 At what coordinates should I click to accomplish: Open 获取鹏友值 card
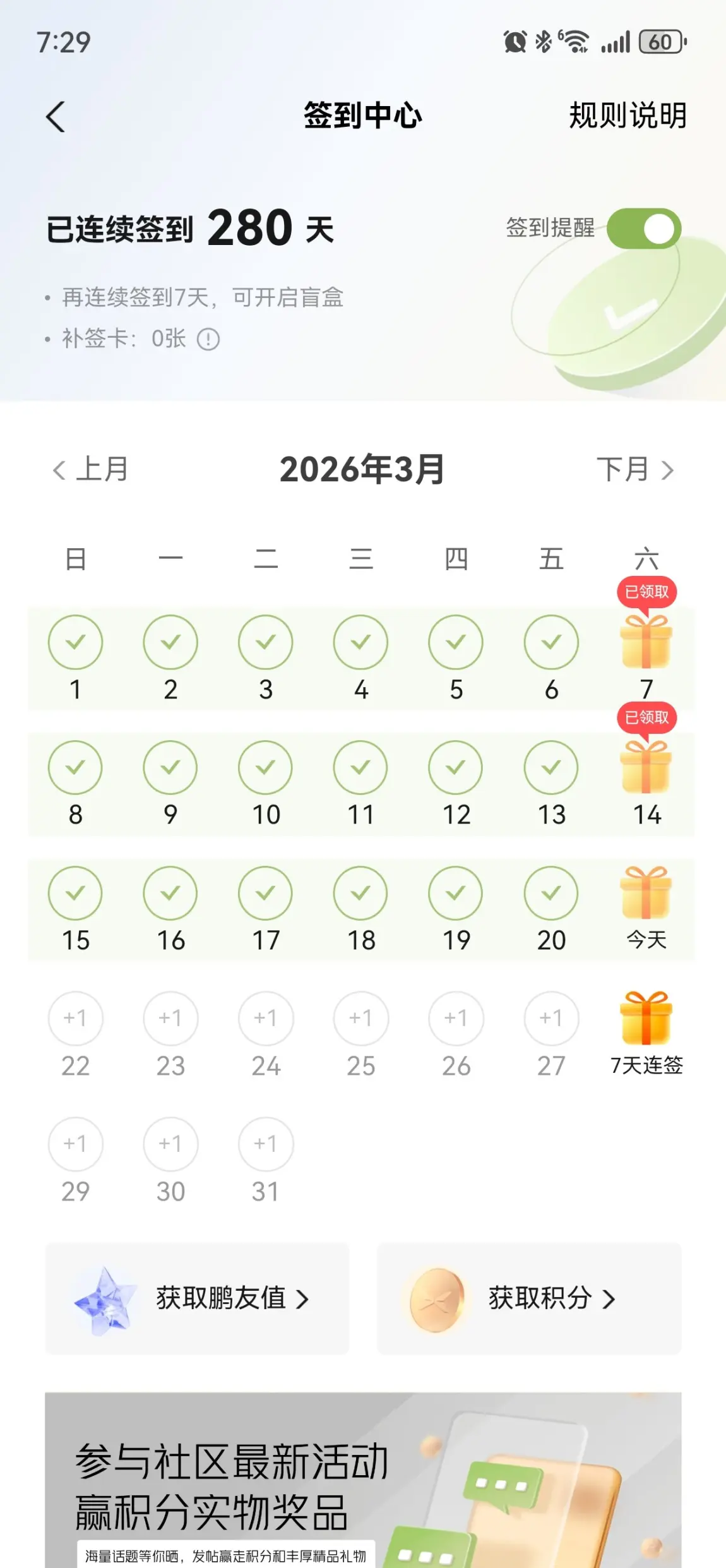click(197, 1298)
